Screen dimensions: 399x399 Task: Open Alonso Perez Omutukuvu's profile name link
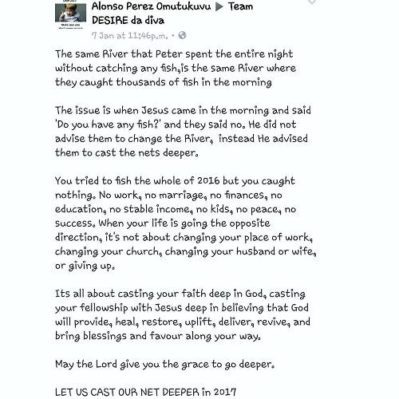(151, 6)
